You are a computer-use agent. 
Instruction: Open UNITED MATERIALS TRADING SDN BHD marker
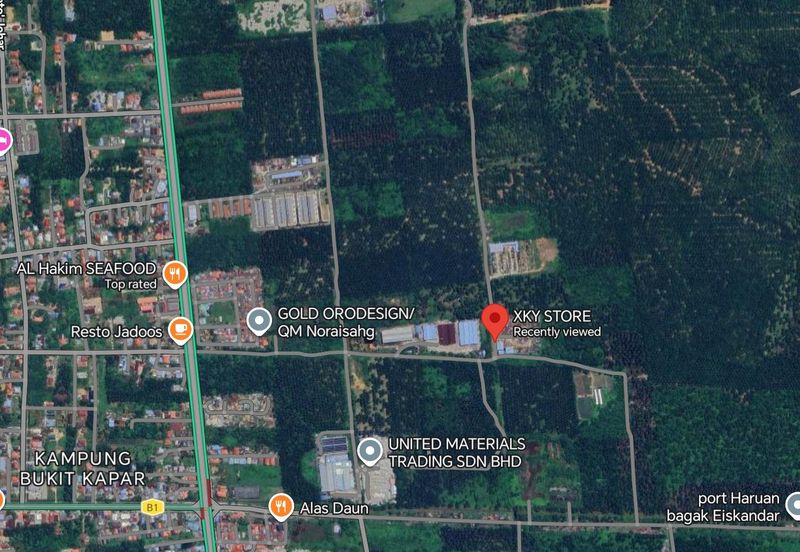coord(370,451)
